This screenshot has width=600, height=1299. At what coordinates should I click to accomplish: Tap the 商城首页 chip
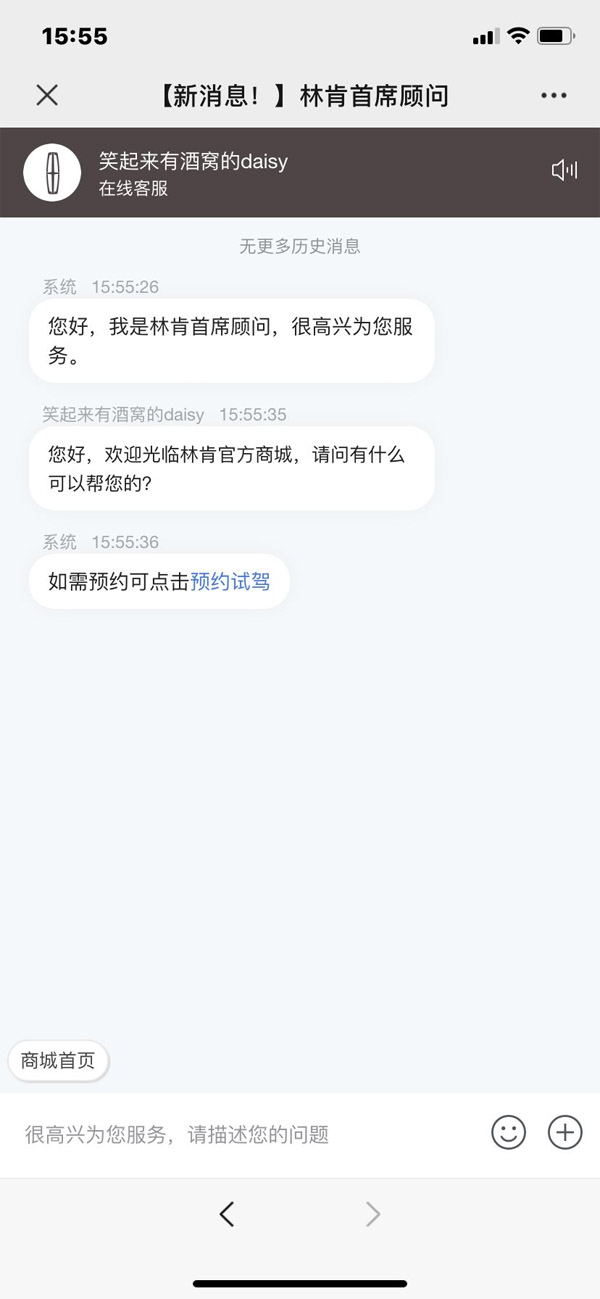pyautogui.click(x=58, y=1061)
